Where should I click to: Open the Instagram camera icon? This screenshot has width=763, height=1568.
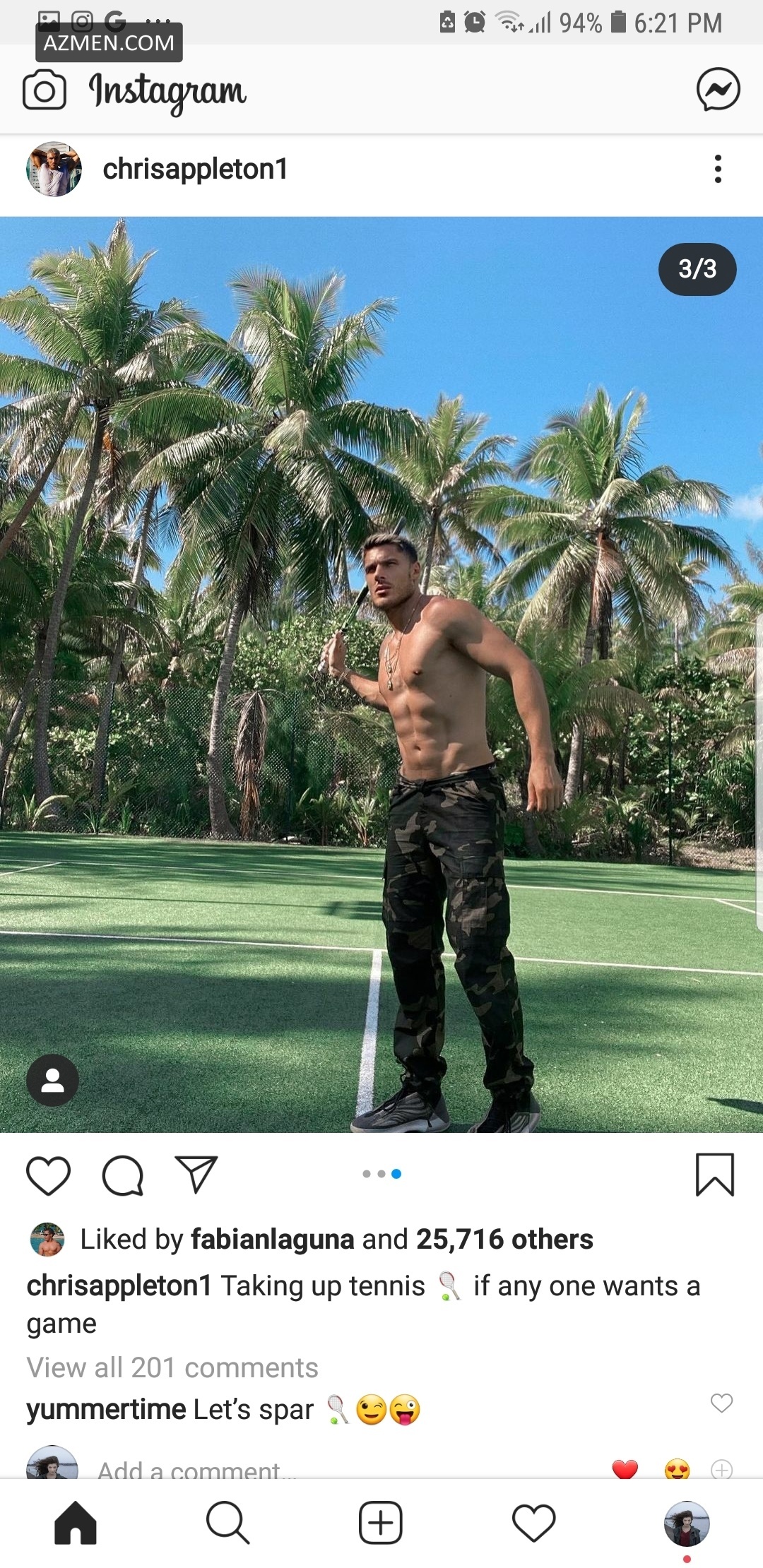click(x=45, y=90)
